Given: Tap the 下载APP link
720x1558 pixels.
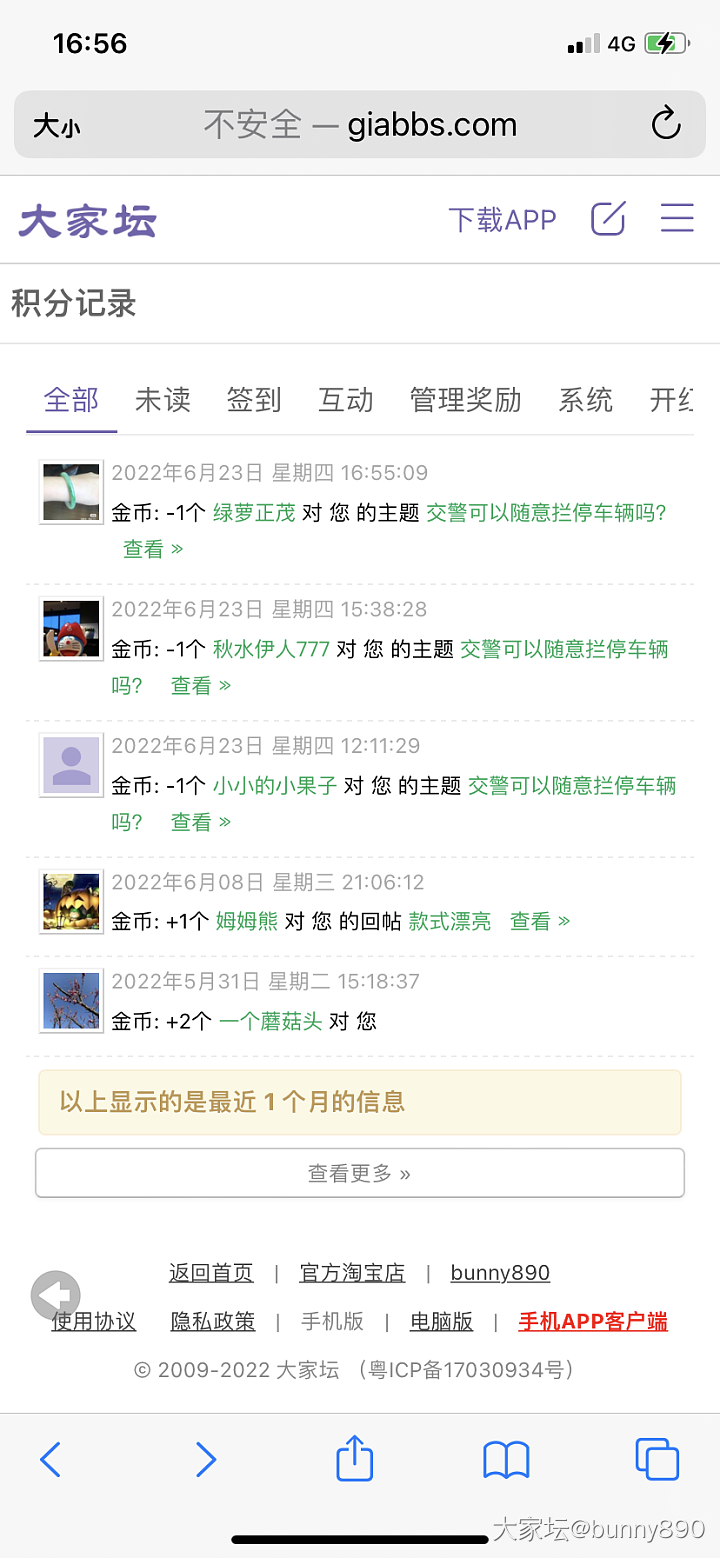Looking at the screenshot, I should point(502,220).
